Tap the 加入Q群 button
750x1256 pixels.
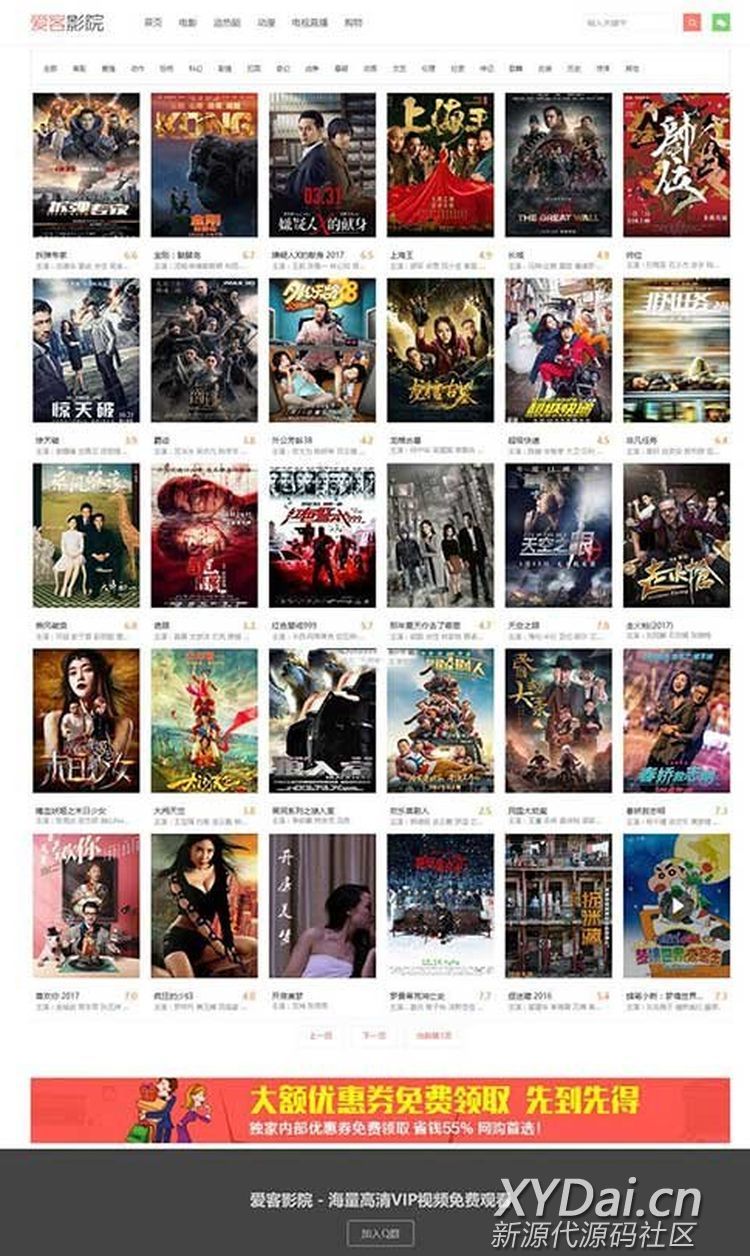pyautogui.click(x=380, y=1233)
